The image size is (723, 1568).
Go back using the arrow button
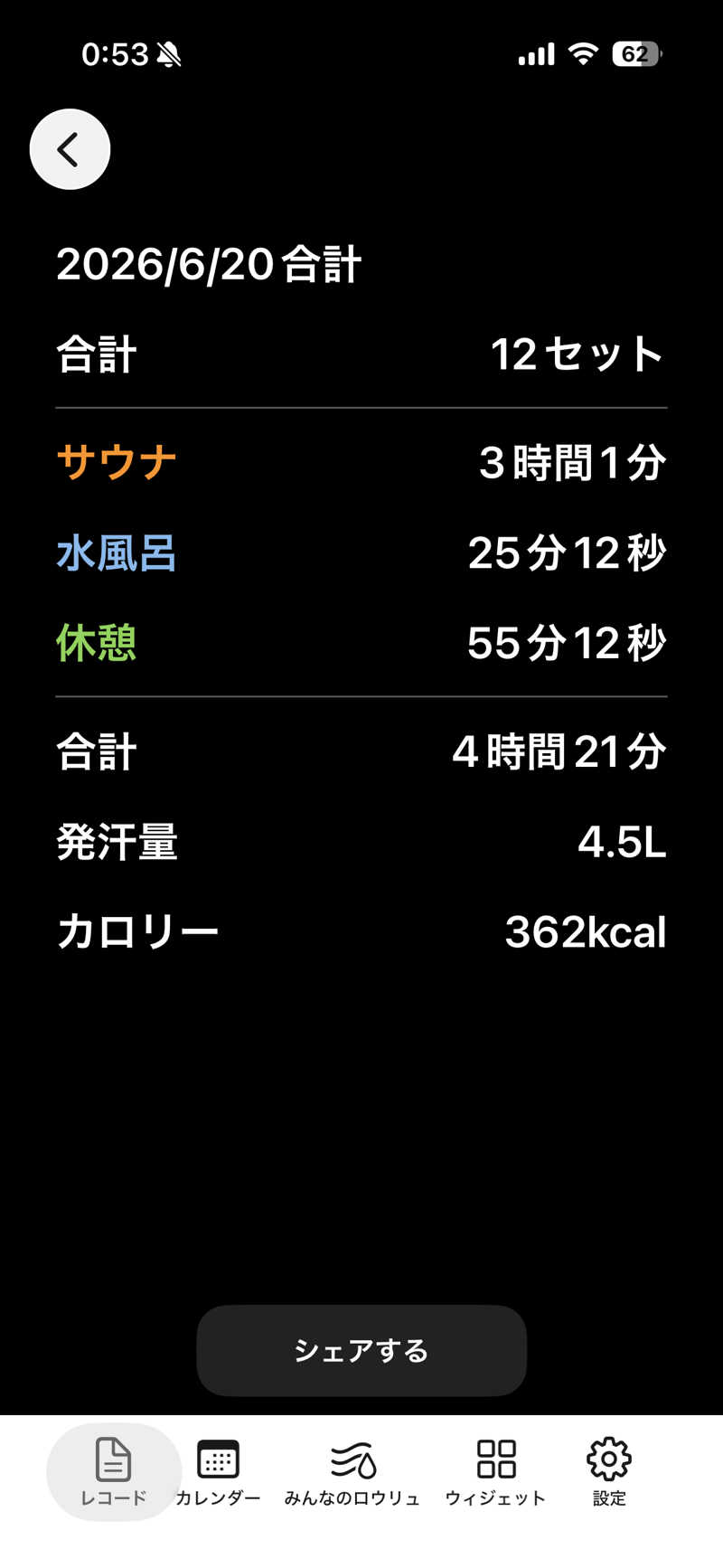[70, 149]
